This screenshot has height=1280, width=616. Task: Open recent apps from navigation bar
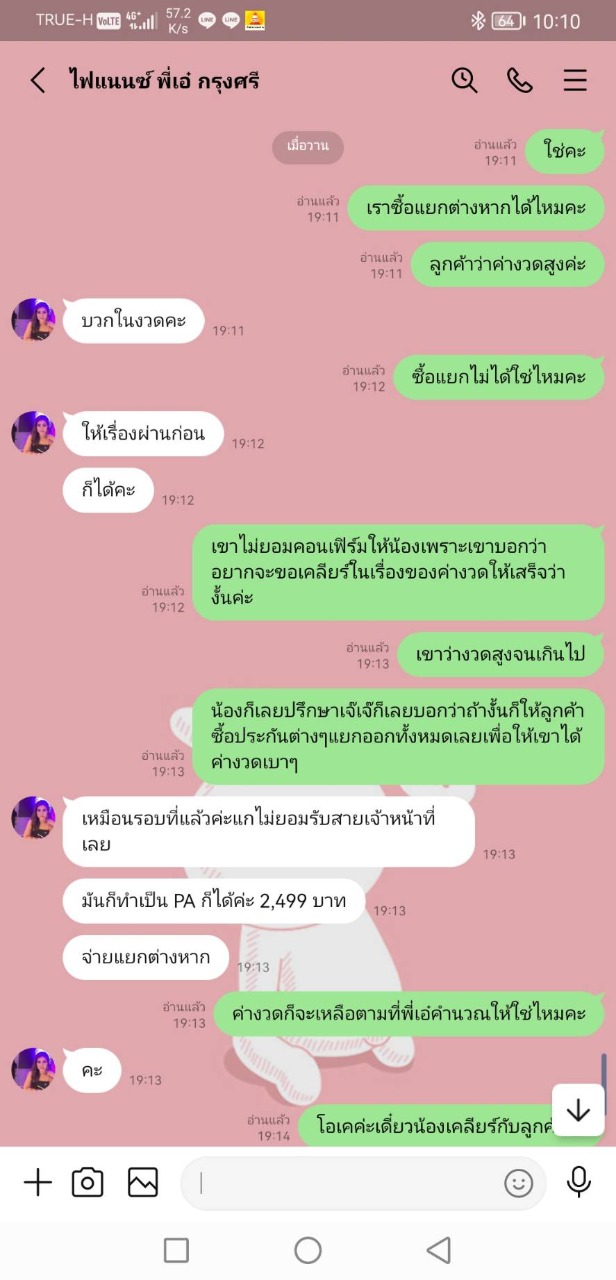[x=176, y=1250]
